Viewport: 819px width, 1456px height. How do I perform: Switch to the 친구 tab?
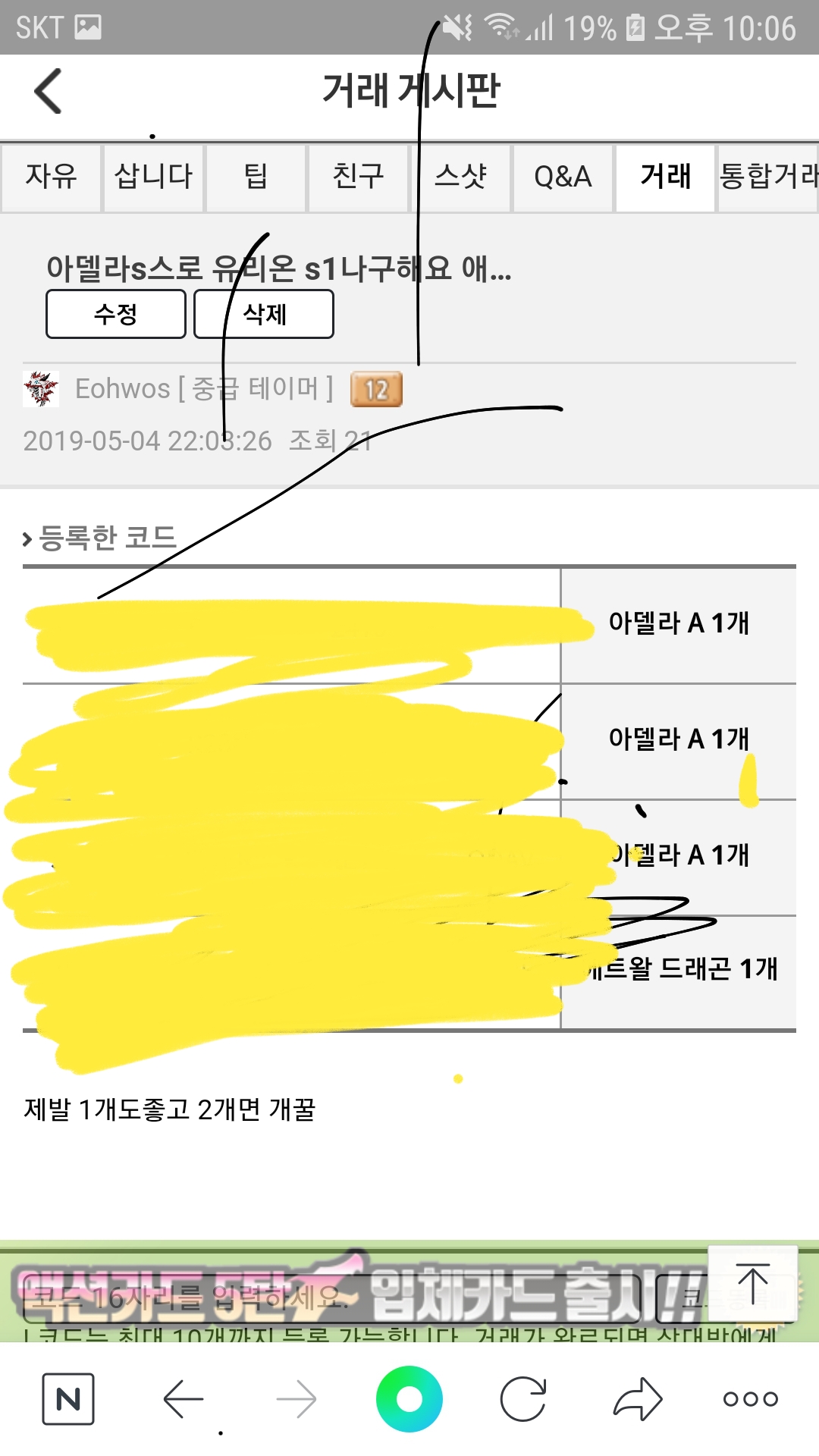358,177
